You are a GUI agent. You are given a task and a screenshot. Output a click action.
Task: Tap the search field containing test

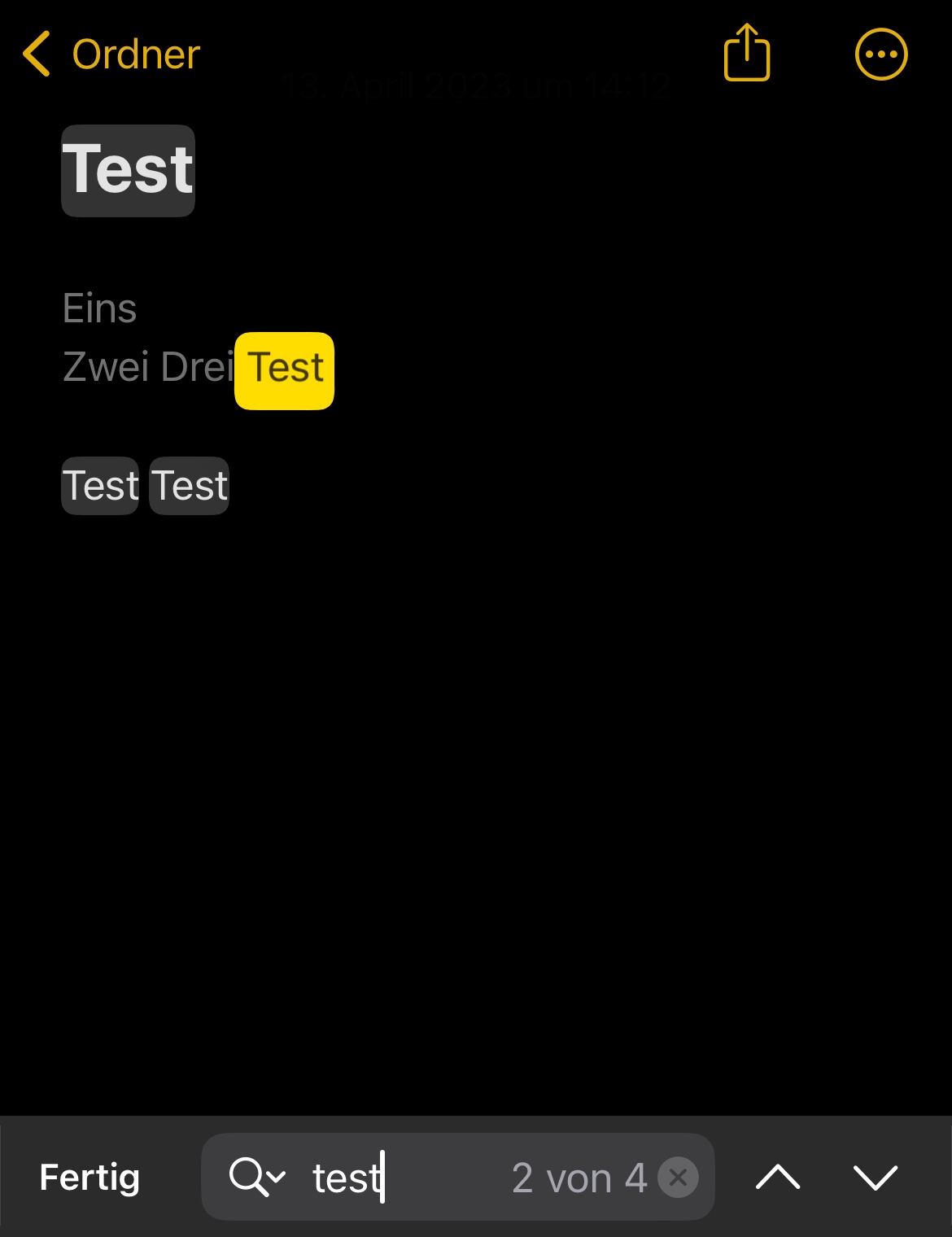(x=457, y=1177)
